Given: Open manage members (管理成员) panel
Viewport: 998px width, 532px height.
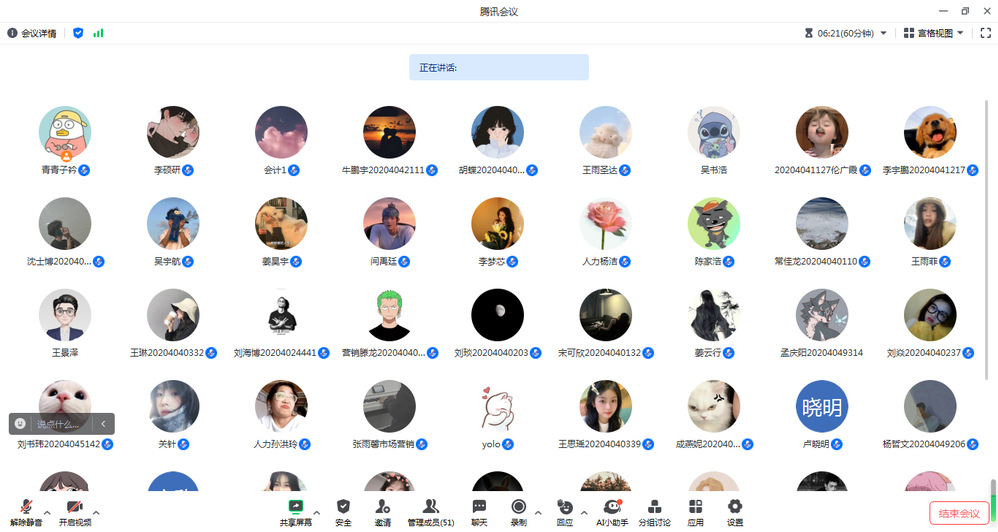Looking at the screenshot, I should tap(431, 511).
